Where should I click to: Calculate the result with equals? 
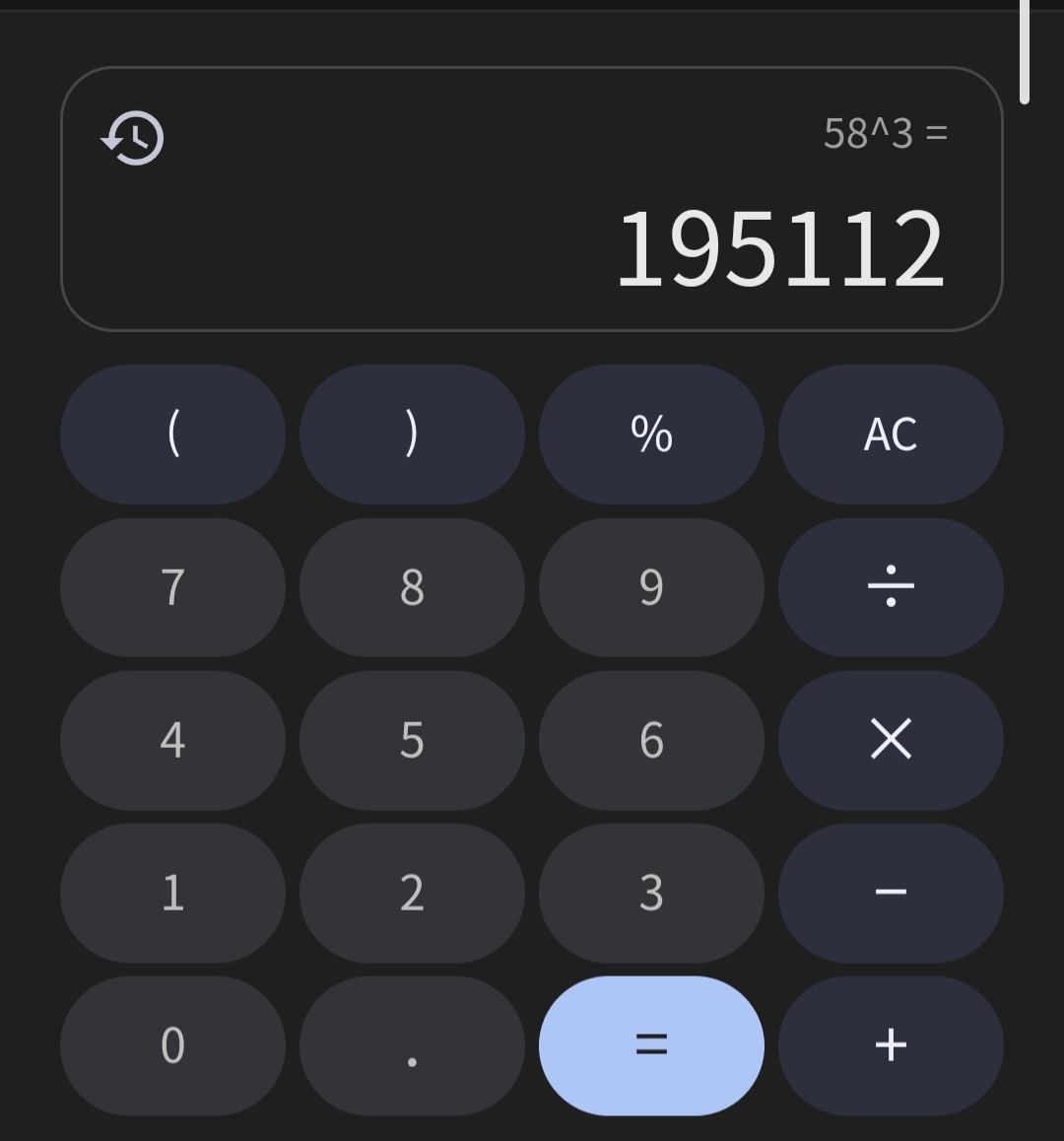tap(651, 1045)
